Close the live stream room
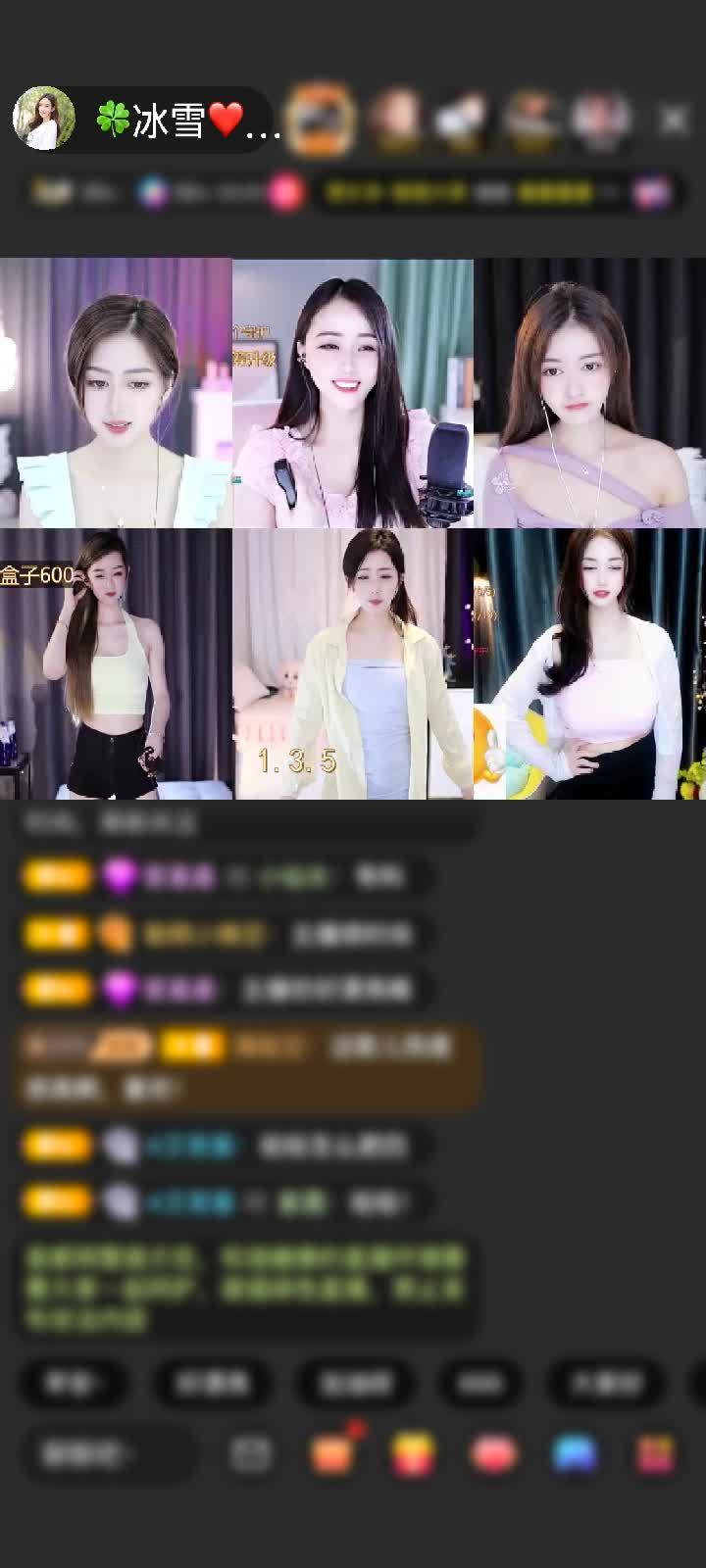 pos(674,120)
